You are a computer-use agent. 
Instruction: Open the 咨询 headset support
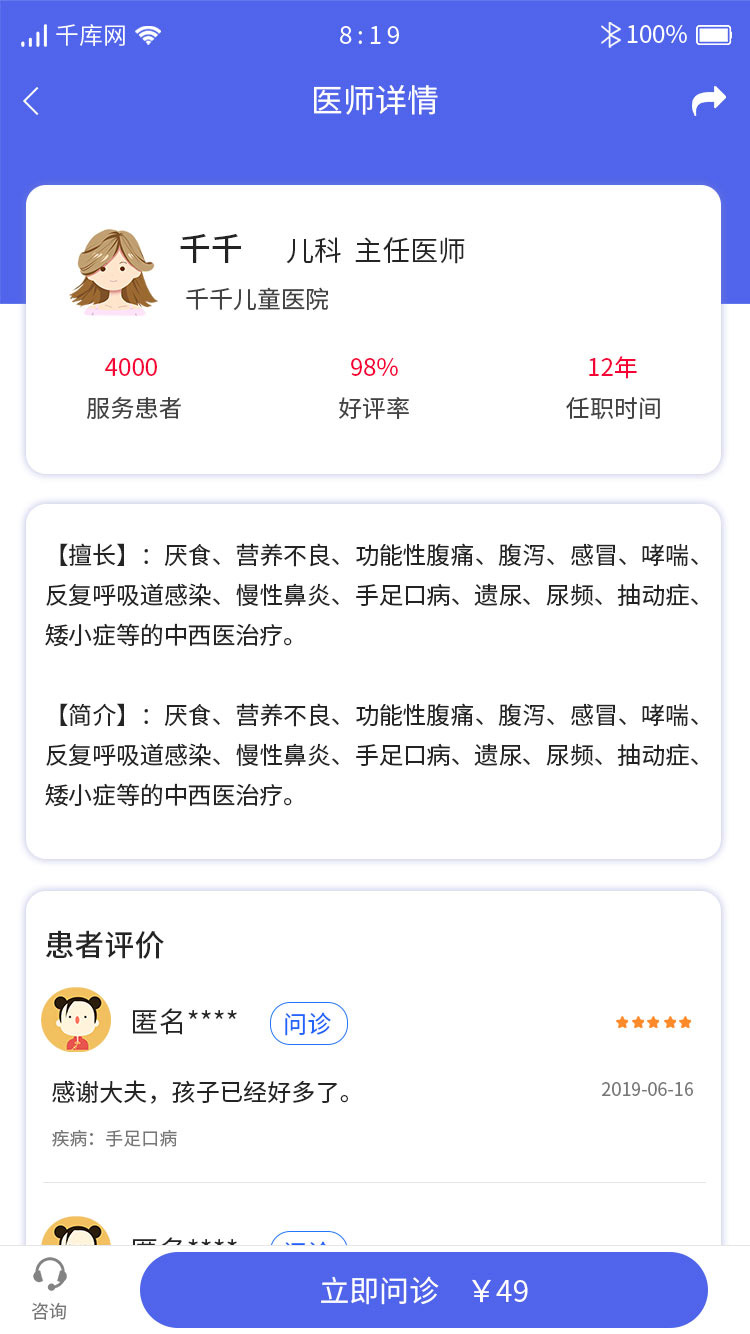(49, 1288)
